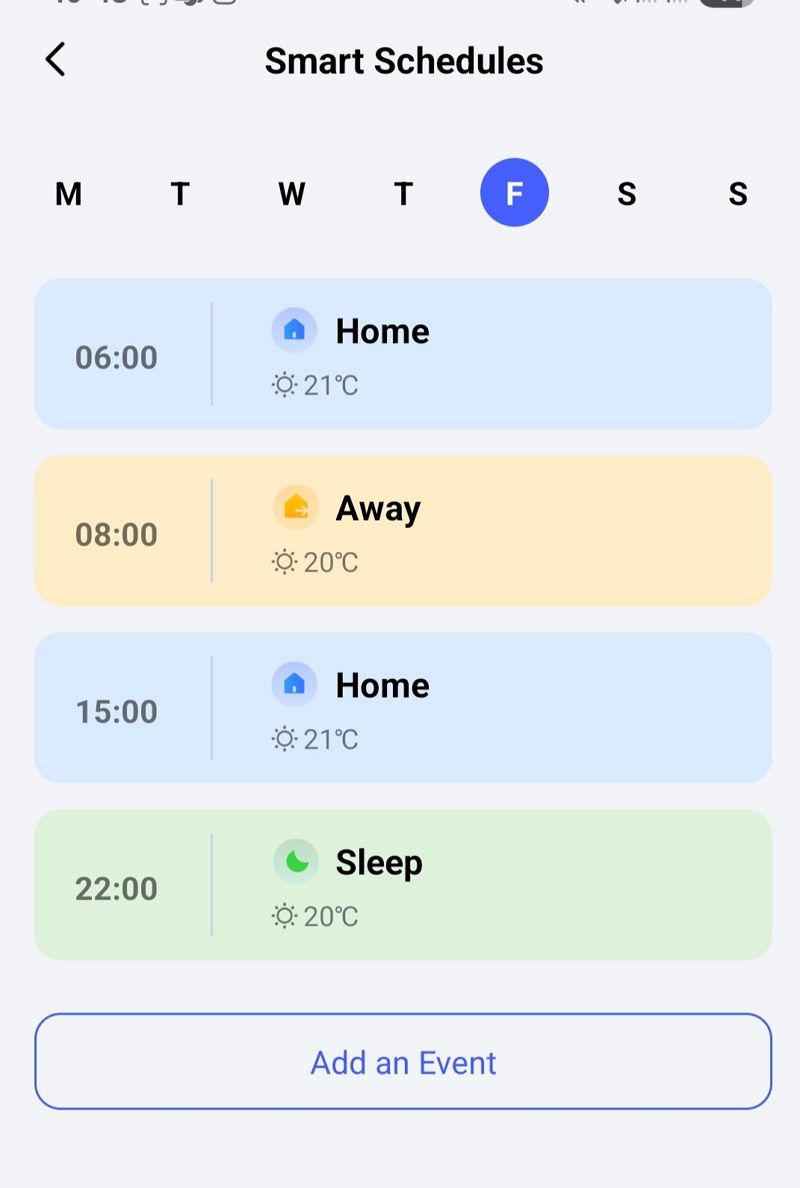Go back from Smart Schedules
This screenshot has width=800, height=1188.
click(x=56, y=60)
